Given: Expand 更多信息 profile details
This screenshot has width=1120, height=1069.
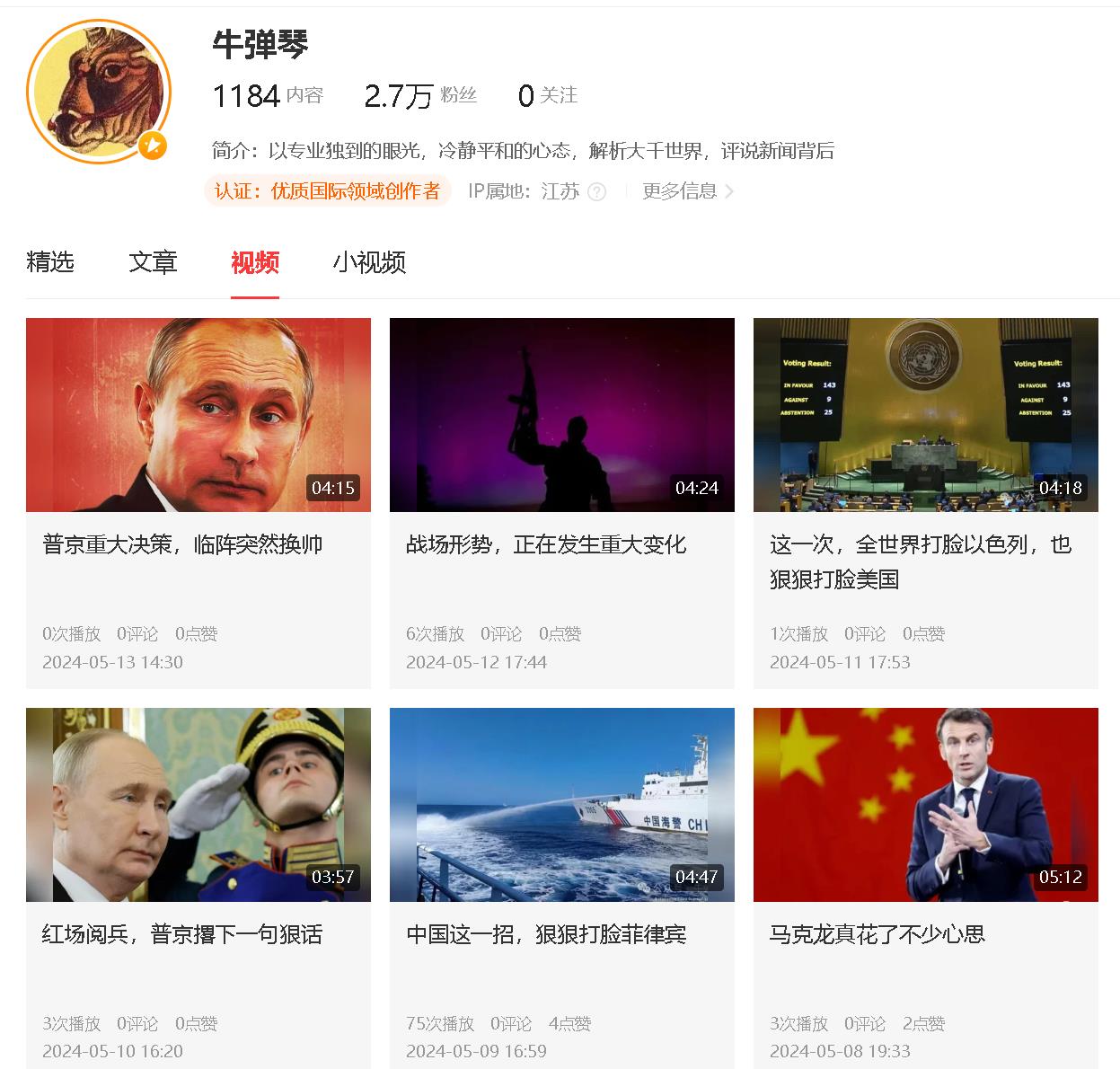Looking at the screenshot, I should pos(687,191).
